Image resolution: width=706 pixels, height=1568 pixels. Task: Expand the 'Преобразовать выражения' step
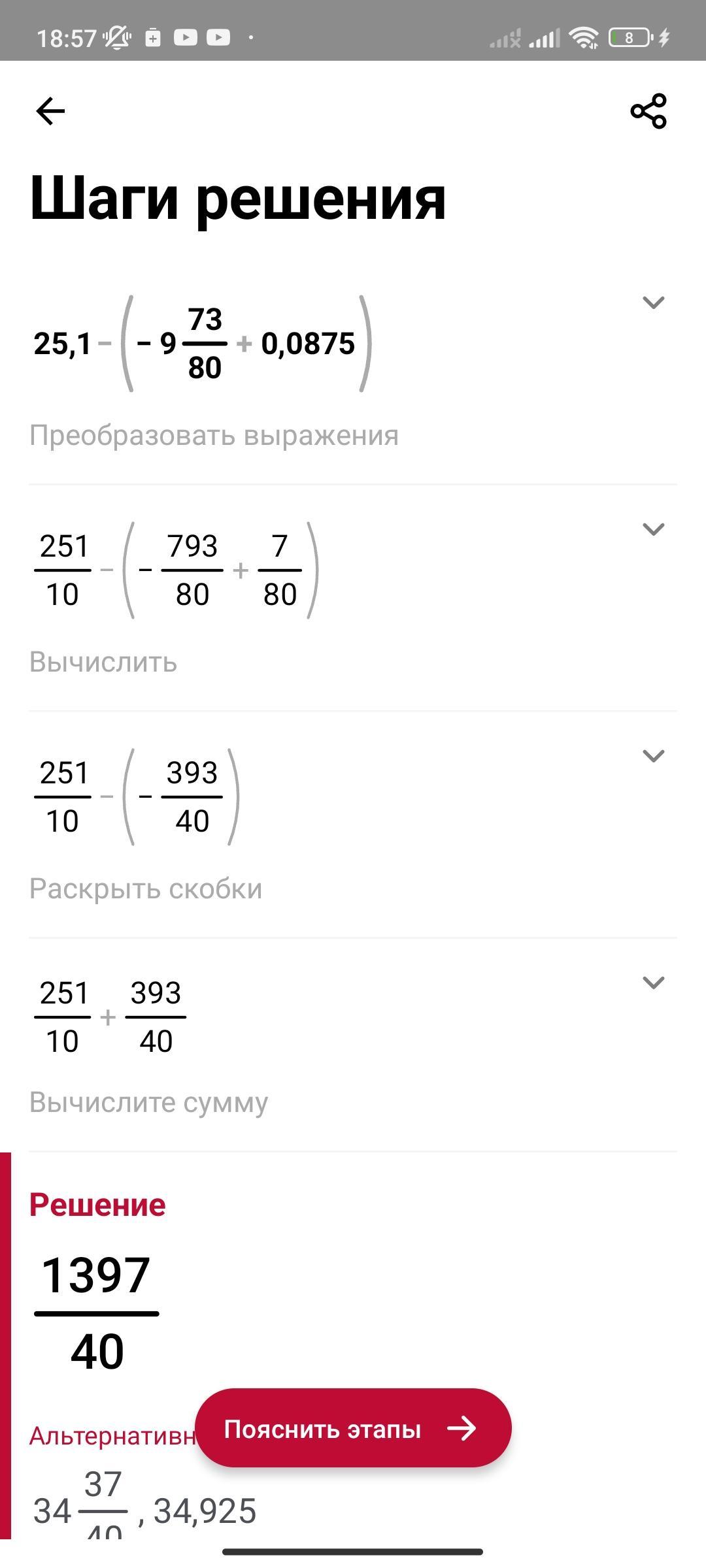point(653,302)
